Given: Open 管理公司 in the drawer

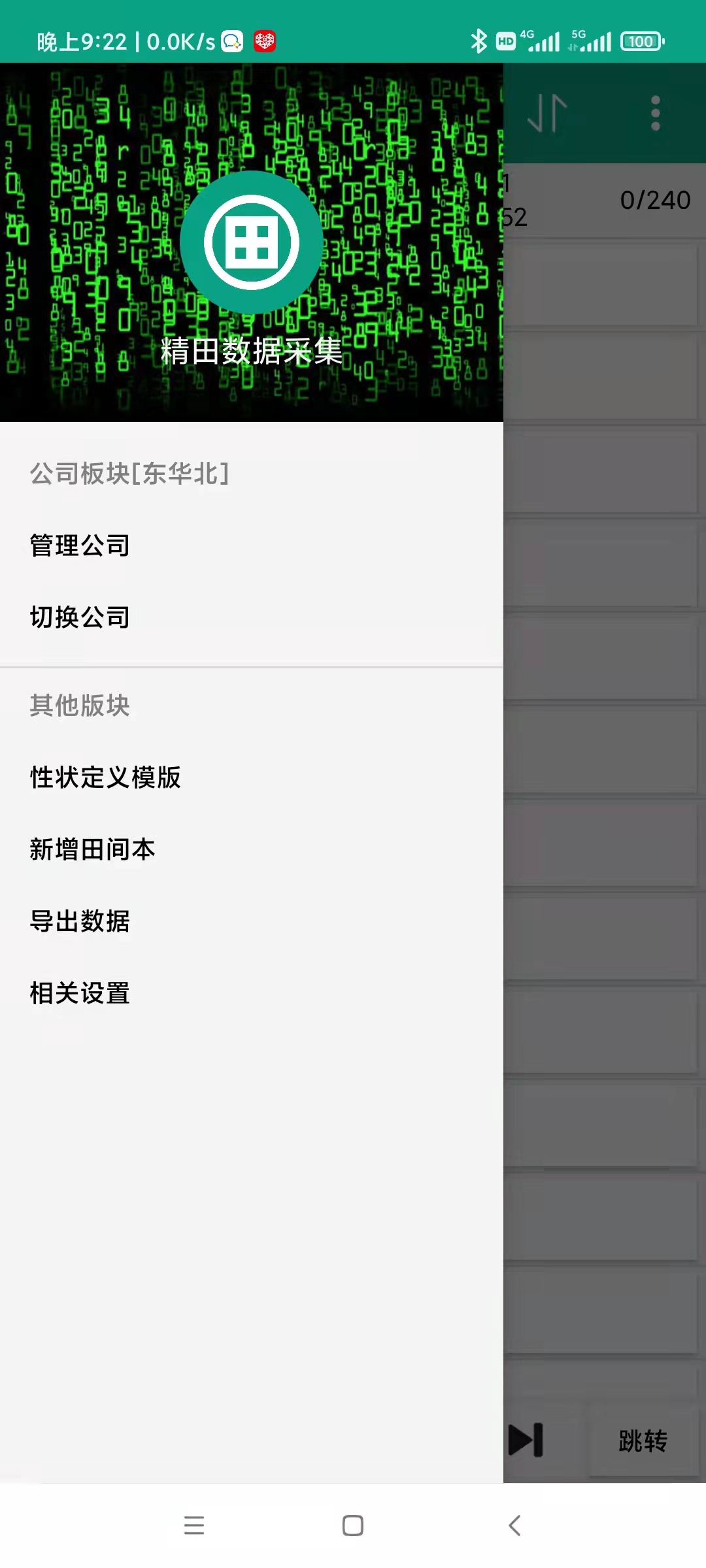Looking at the screenshot, I should point(252,546).
